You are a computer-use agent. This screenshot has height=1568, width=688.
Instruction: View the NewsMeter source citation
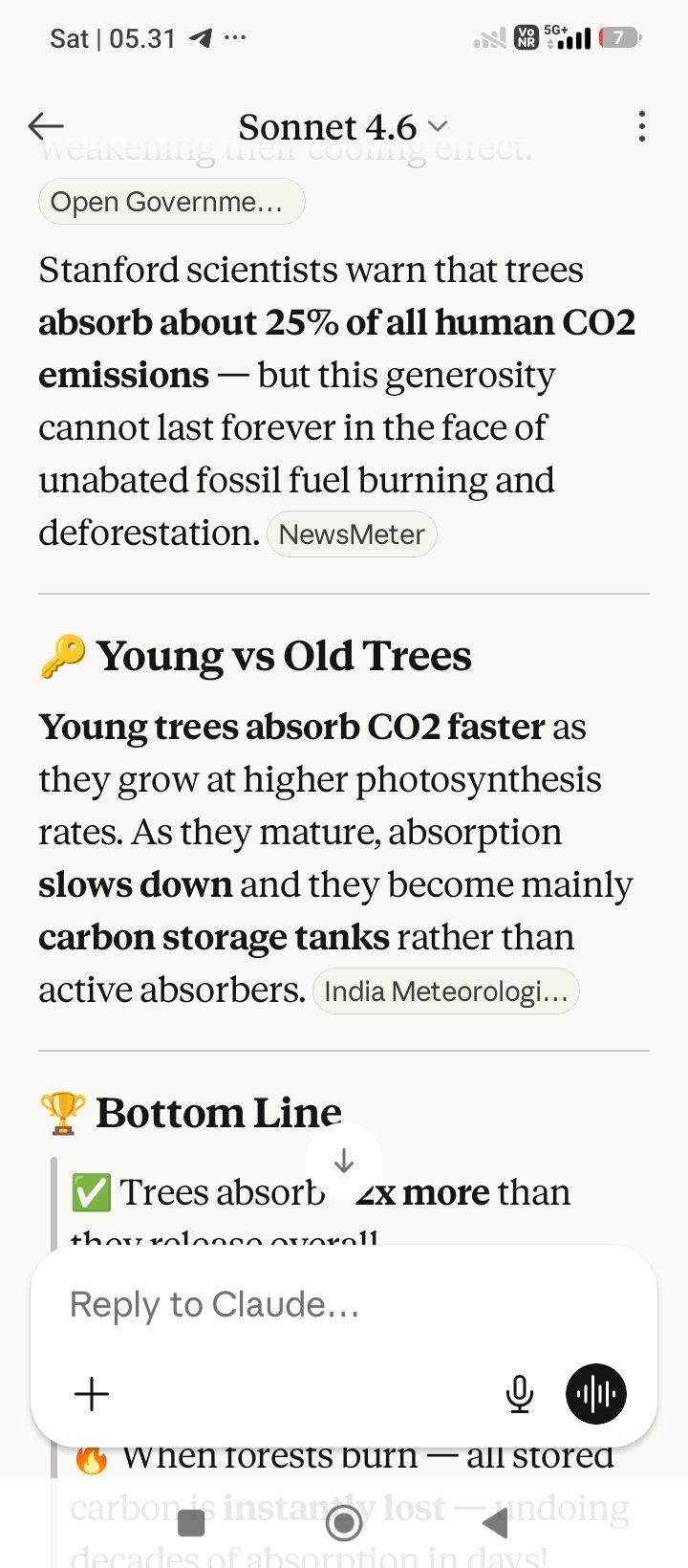pos(351,534)
